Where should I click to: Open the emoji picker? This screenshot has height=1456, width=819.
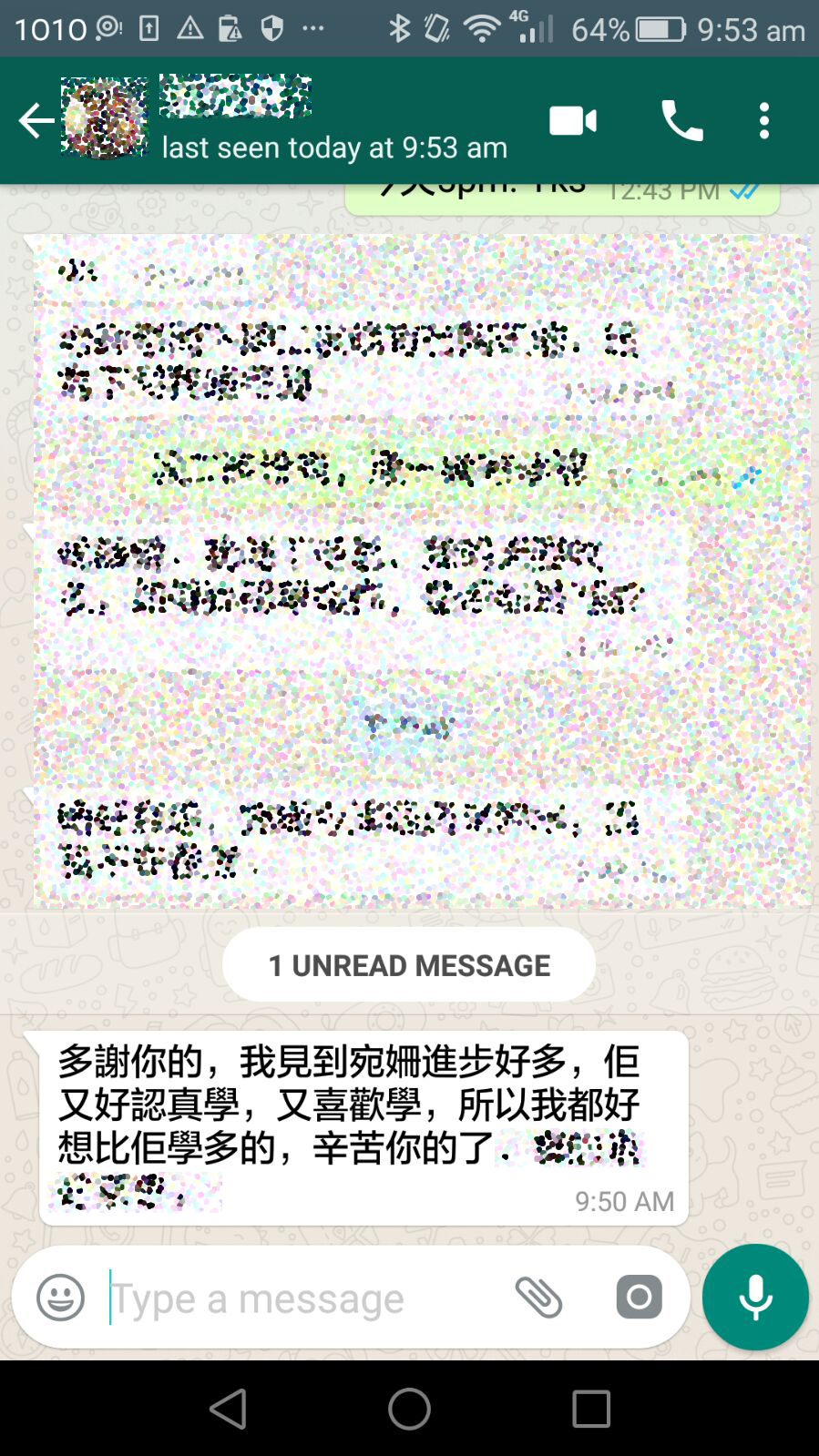click(x=60, y=1298)
